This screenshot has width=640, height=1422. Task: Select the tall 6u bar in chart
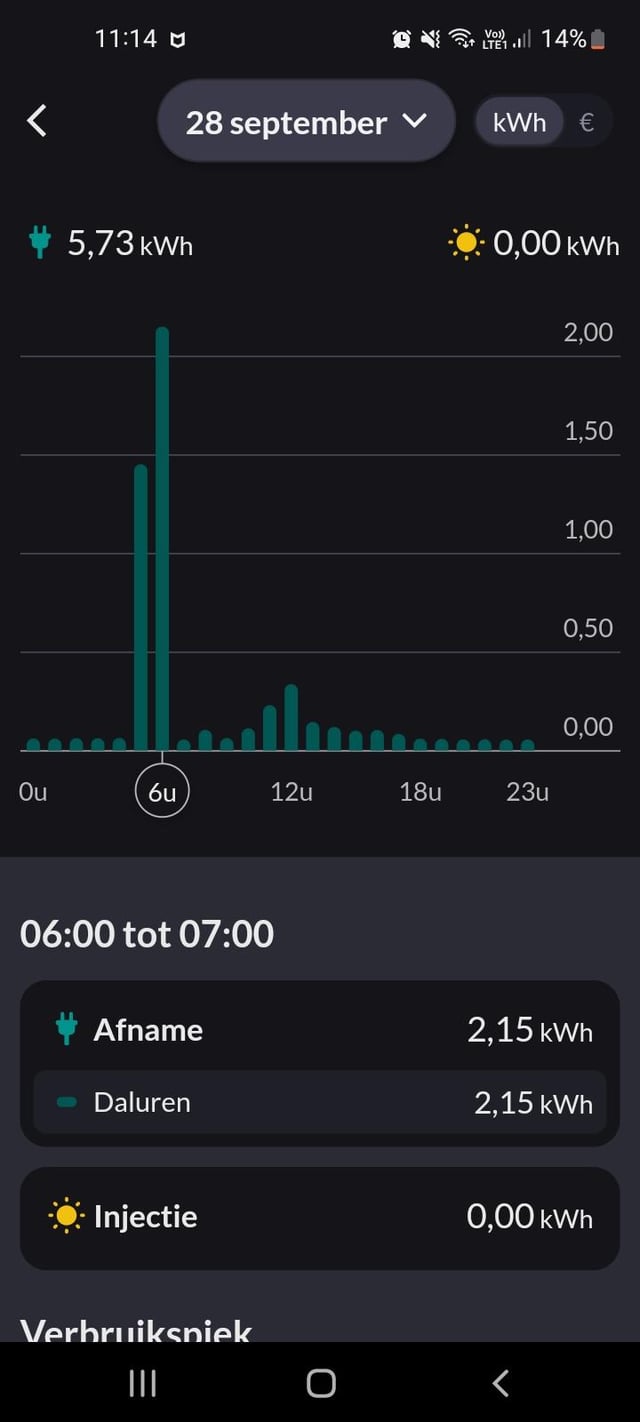(x=162, y=539)
